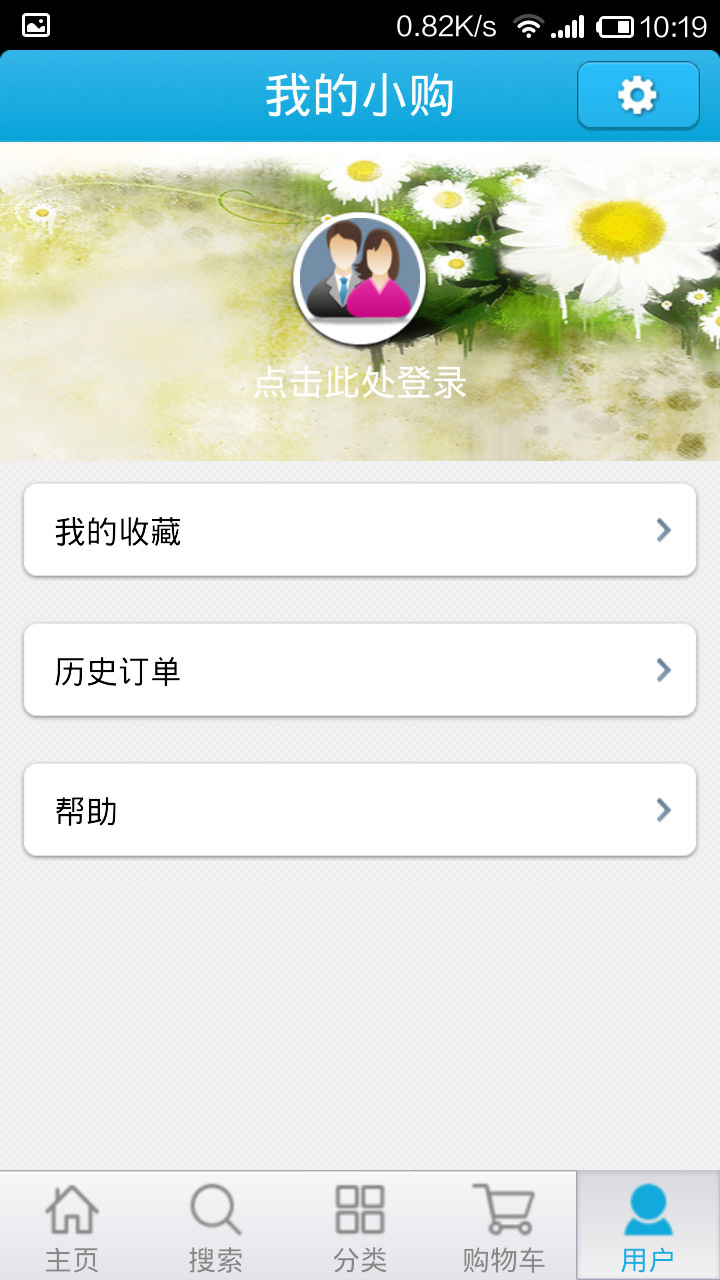Open the 购物车 shopping cart tab
The height and width of the screenshot is (1280, 720).
point(504,1226)
